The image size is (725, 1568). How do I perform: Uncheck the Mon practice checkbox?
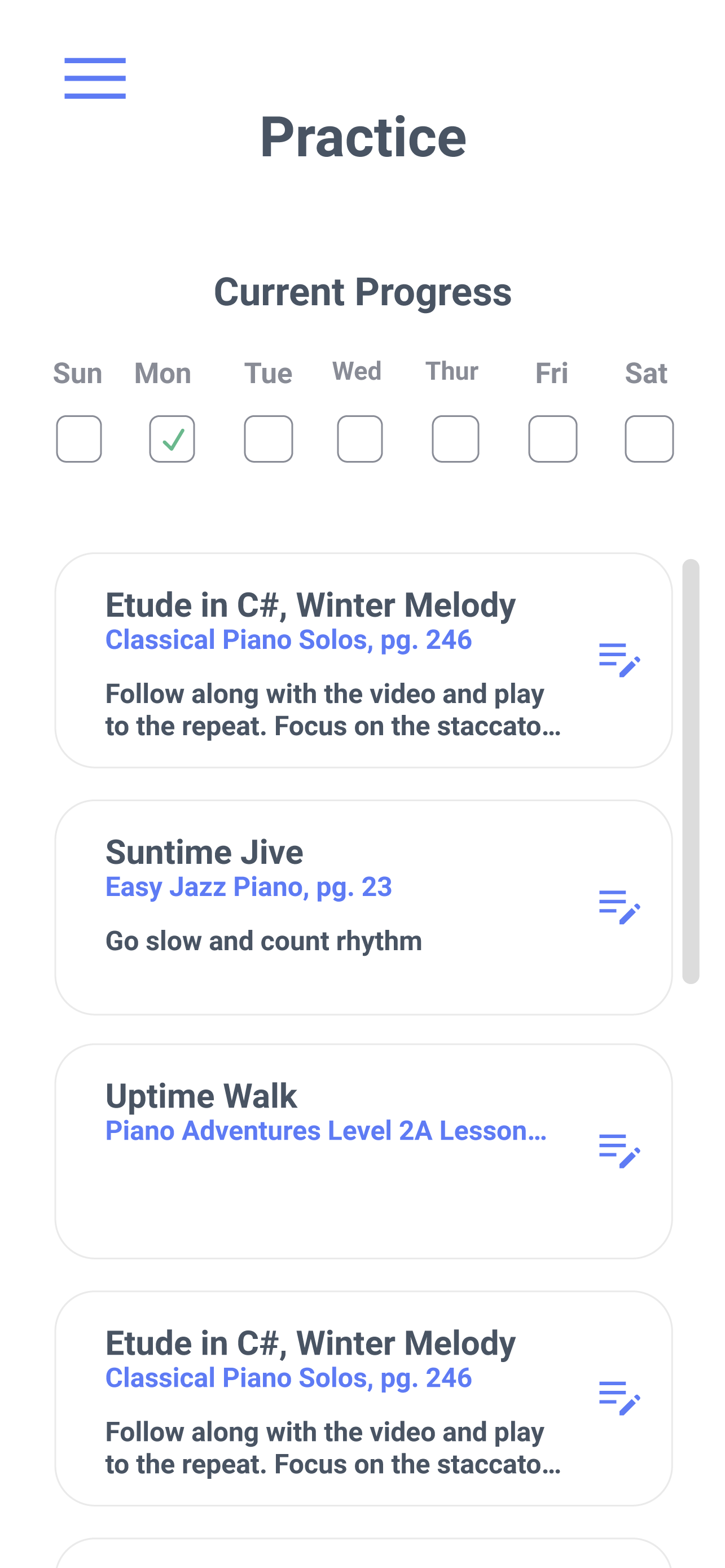pos(172,439)
